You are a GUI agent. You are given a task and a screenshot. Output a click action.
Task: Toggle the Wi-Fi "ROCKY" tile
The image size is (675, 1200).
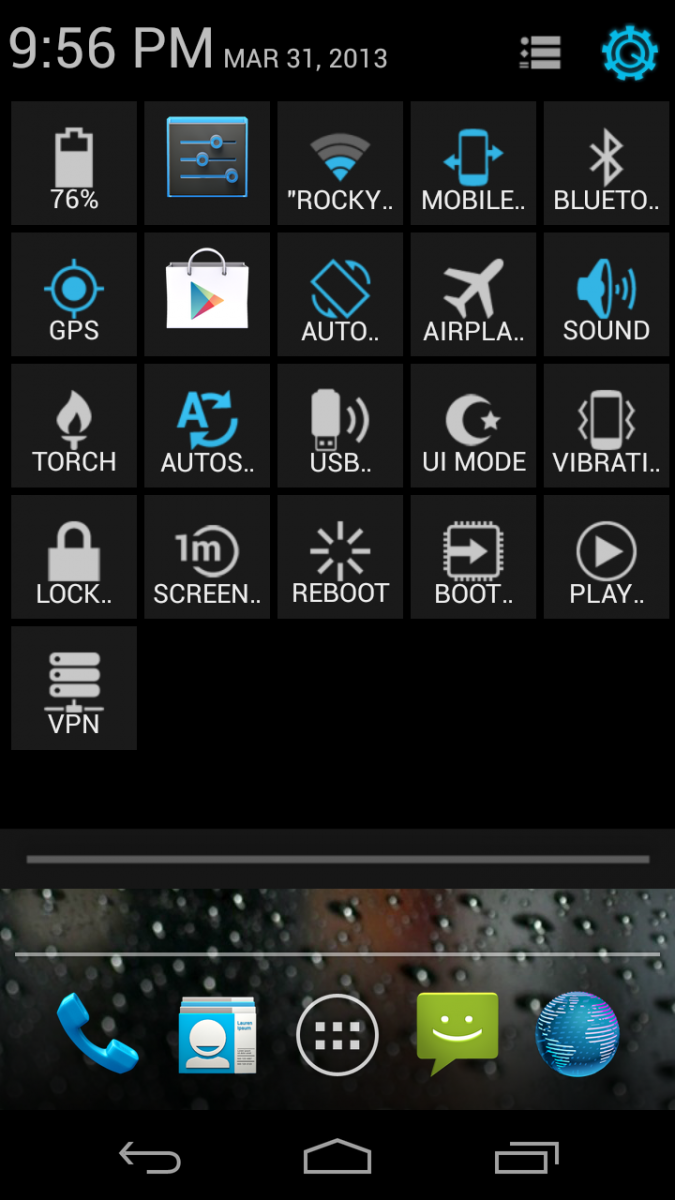(x=340, y=163)
